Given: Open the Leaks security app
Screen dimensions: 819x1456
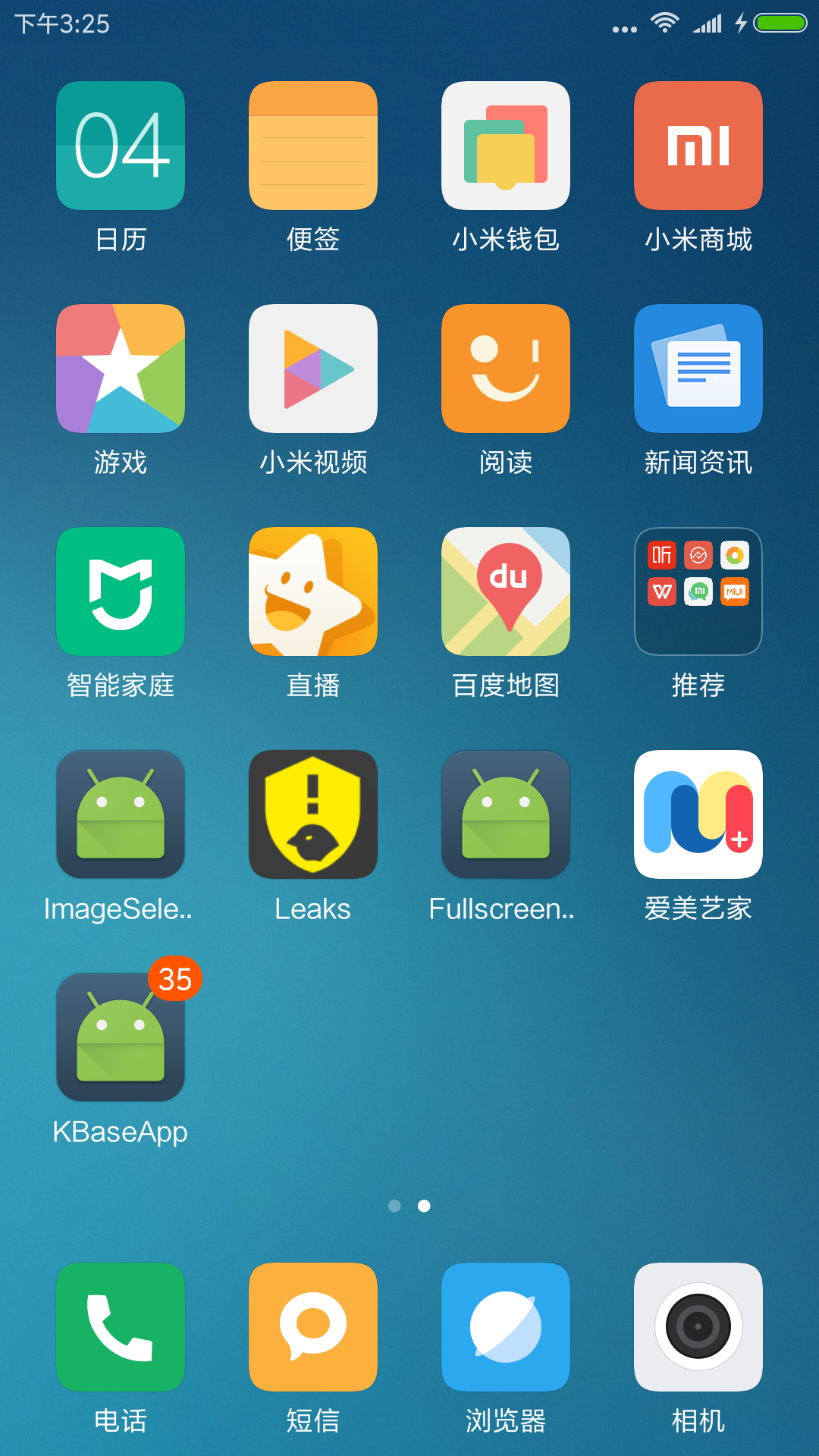Looking at the screenshot, I should (313, 814).
